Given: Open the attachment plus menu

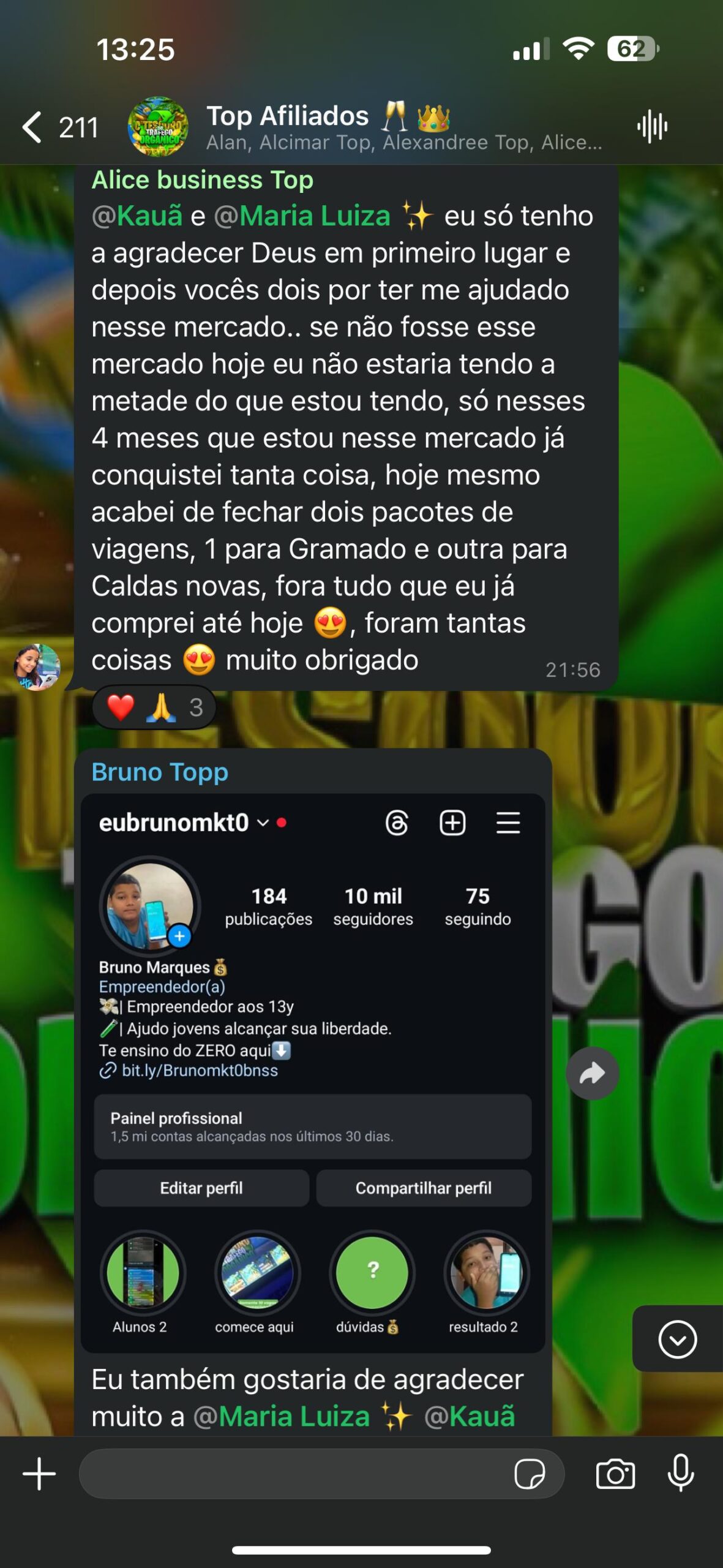Looking at the screenshot, I should click(x=39, y=1473).
